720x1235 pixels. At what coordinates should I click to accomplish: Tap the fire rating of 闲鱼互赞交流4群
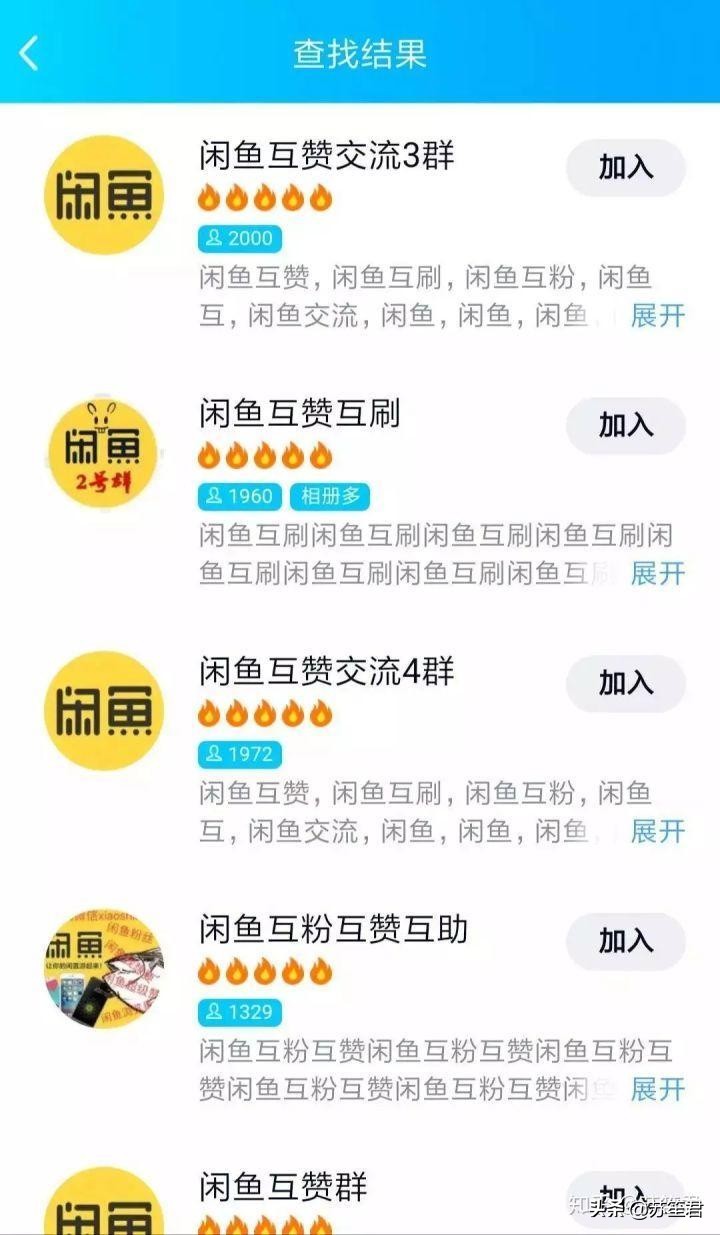click(265, 715)
